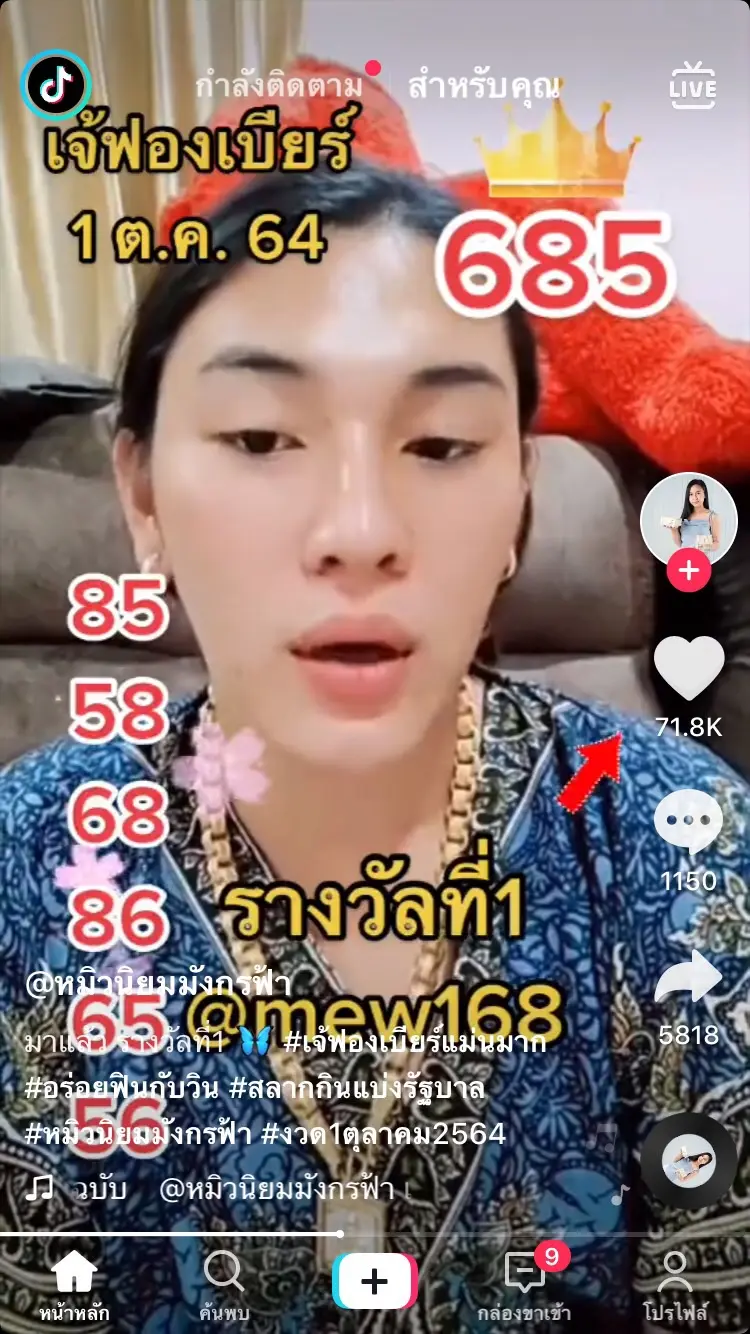
Task: Open hashtag #อร่อยฟินกับวิน
Action: coord(128,1088)
